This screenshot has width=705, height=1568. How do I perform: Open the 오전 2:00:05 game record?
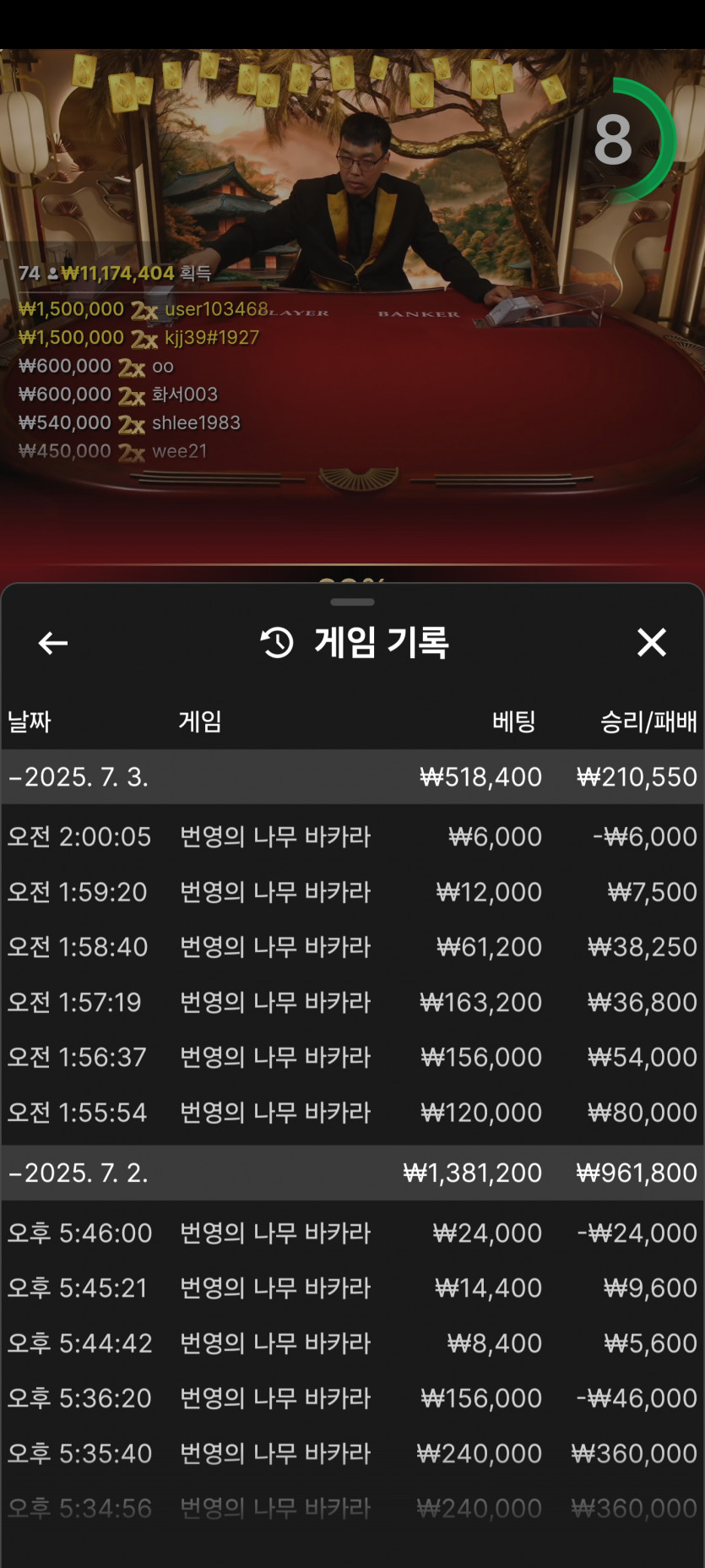[x=352, y=836]
